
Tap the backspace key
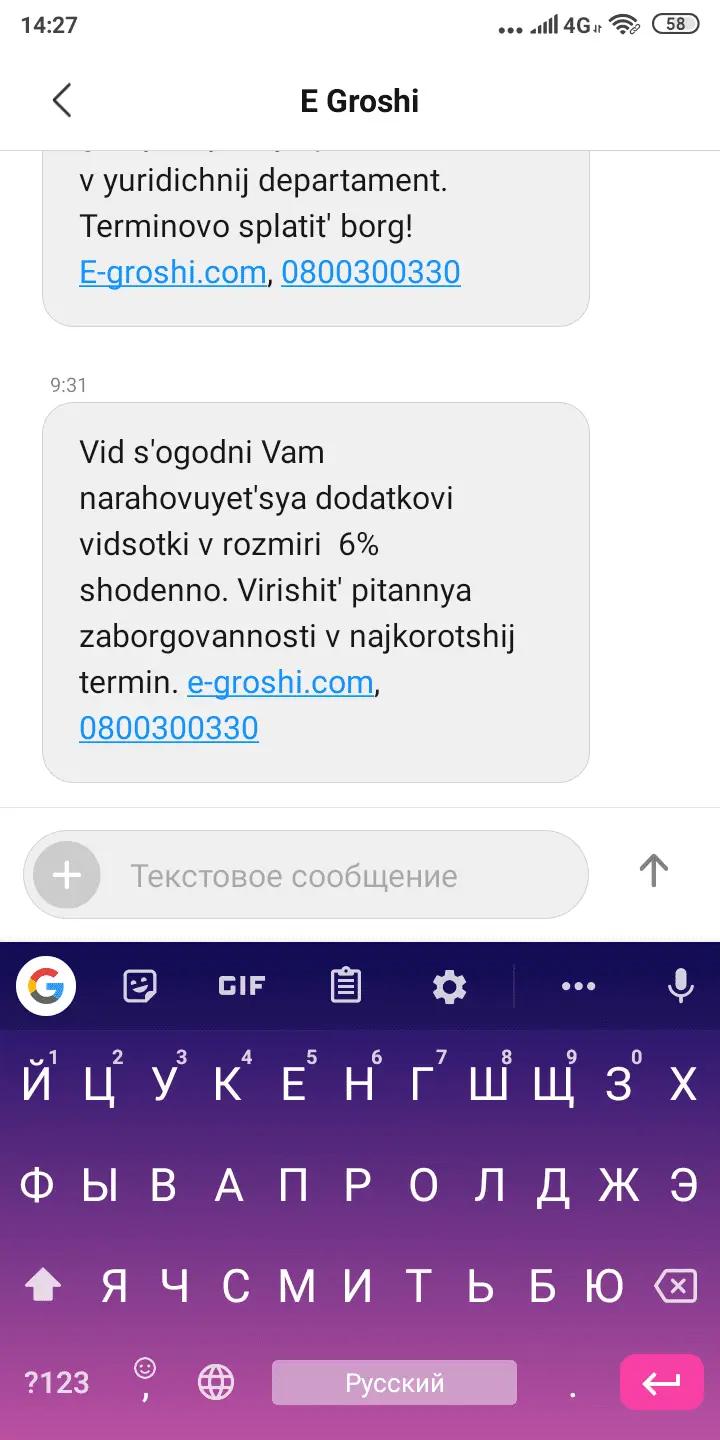pyautogui.click(x=675, y=1286)
